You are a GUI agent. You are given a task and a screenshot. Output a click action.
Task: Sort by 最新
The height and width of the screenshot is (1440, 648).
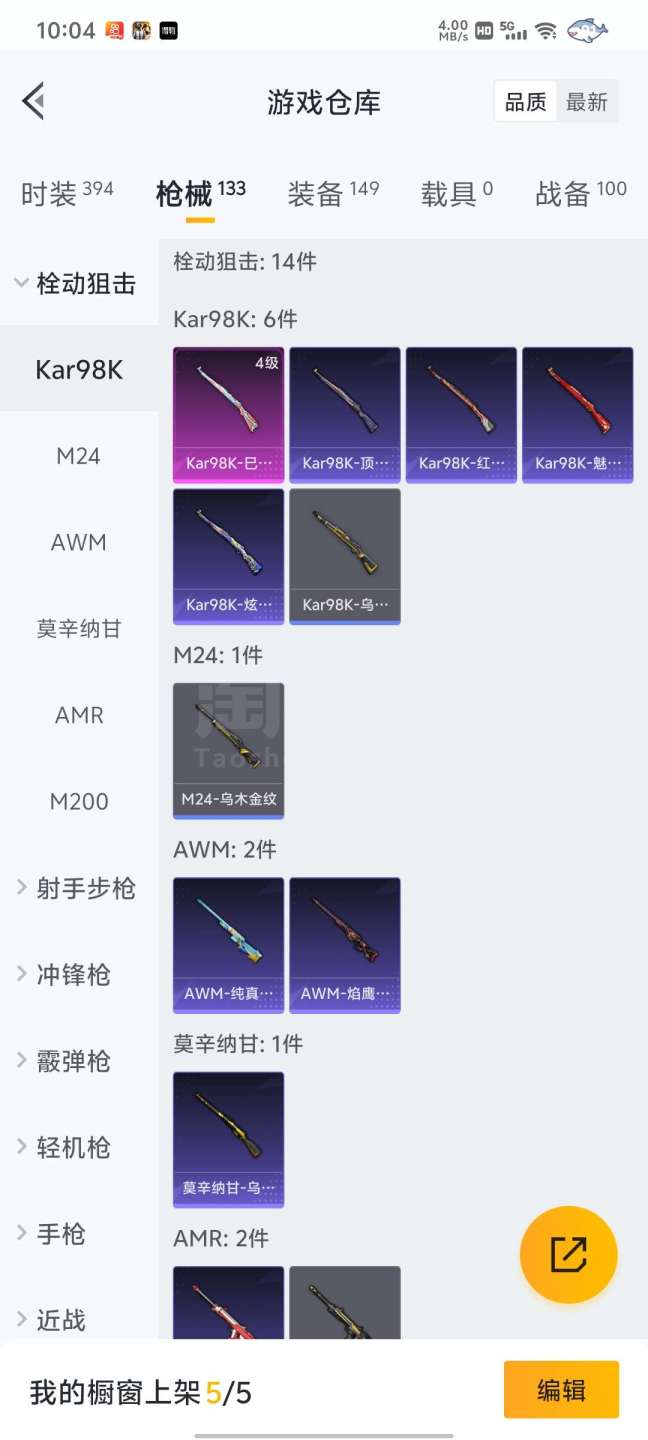click(x=587, y=102)
